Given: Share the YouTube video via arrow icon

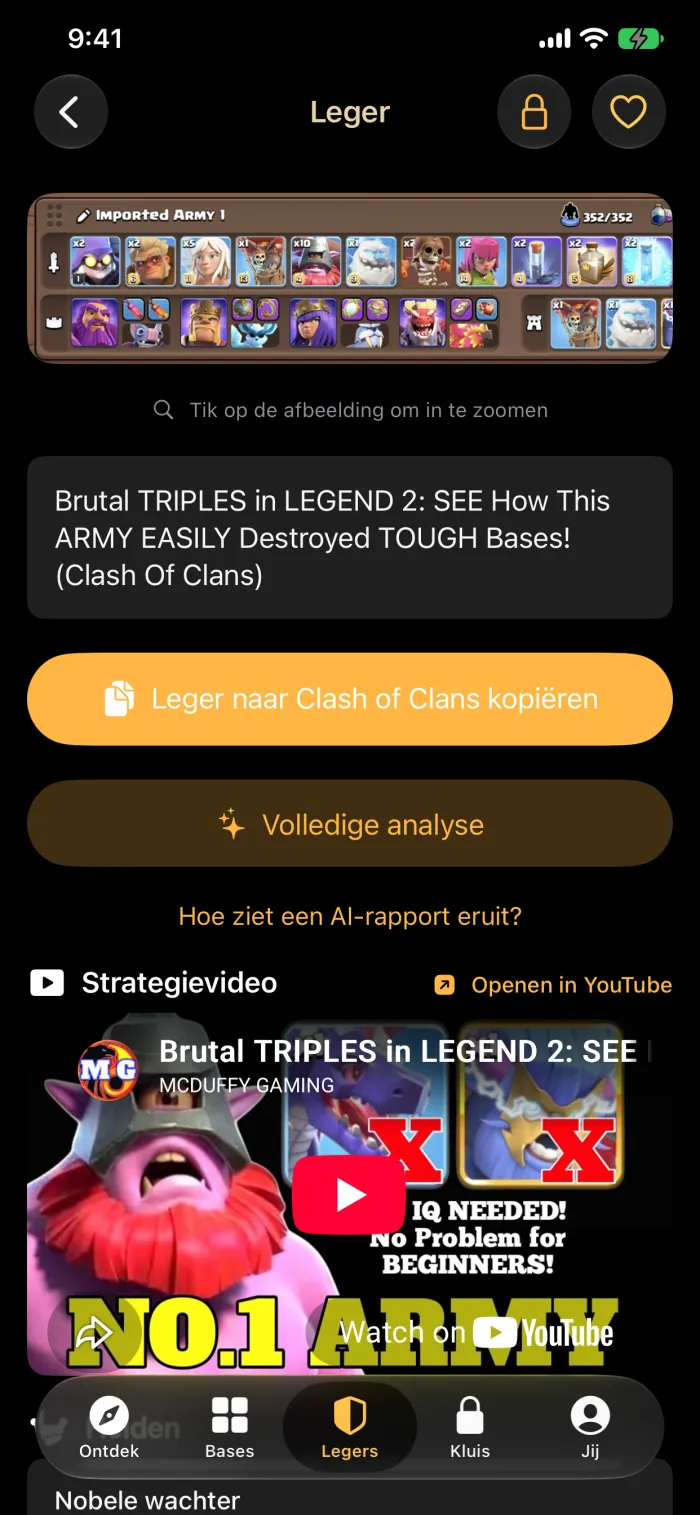Looking at the screenshot, I should click(94, 1332).
